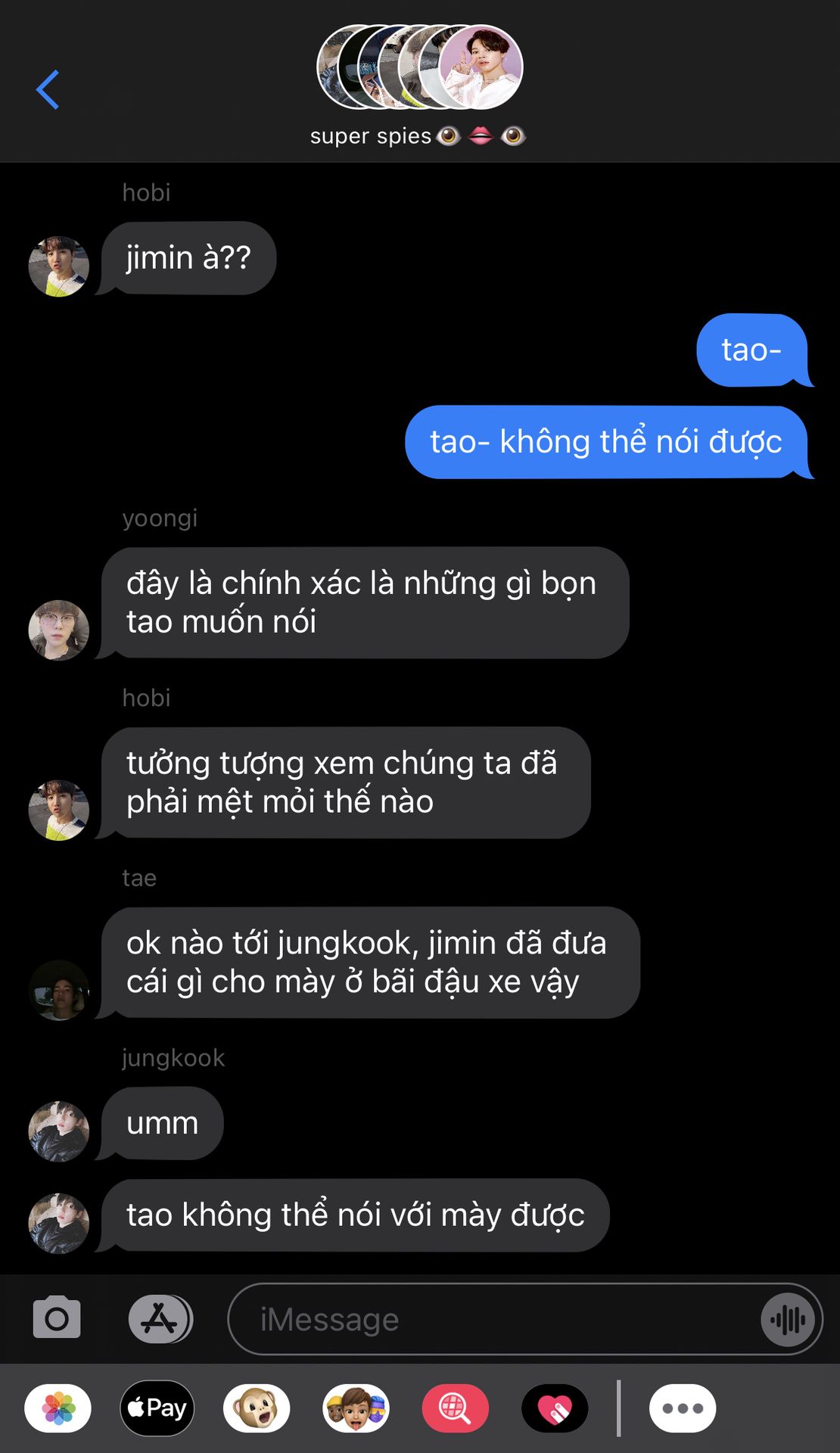Open Apple Pay in app drawer
Viewport: 840px width, 1453px height.
coord(157,1408)
